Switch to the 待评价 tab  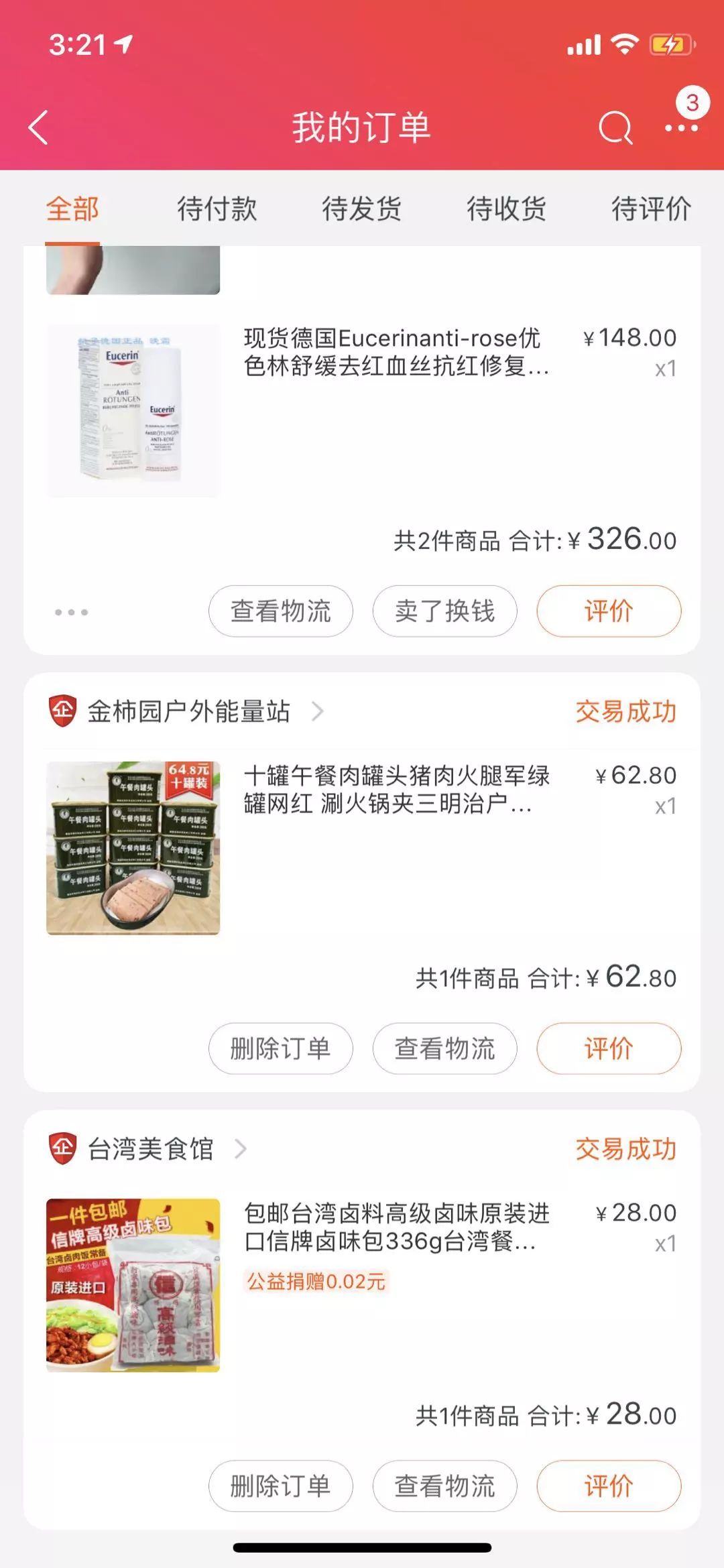click(x=650, y=208)
